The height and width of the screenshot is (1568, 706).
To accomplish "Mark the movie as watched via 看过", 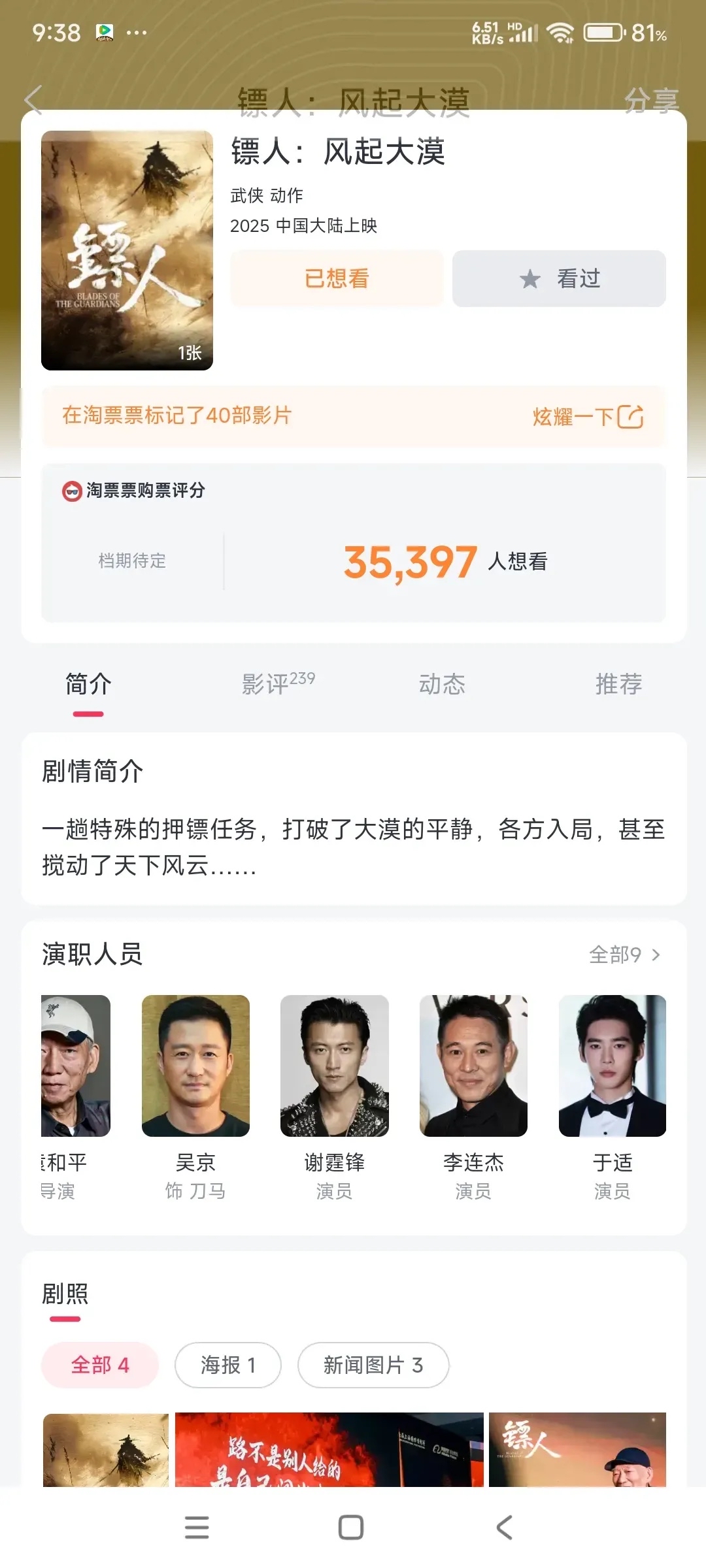I will pos(560,278).
